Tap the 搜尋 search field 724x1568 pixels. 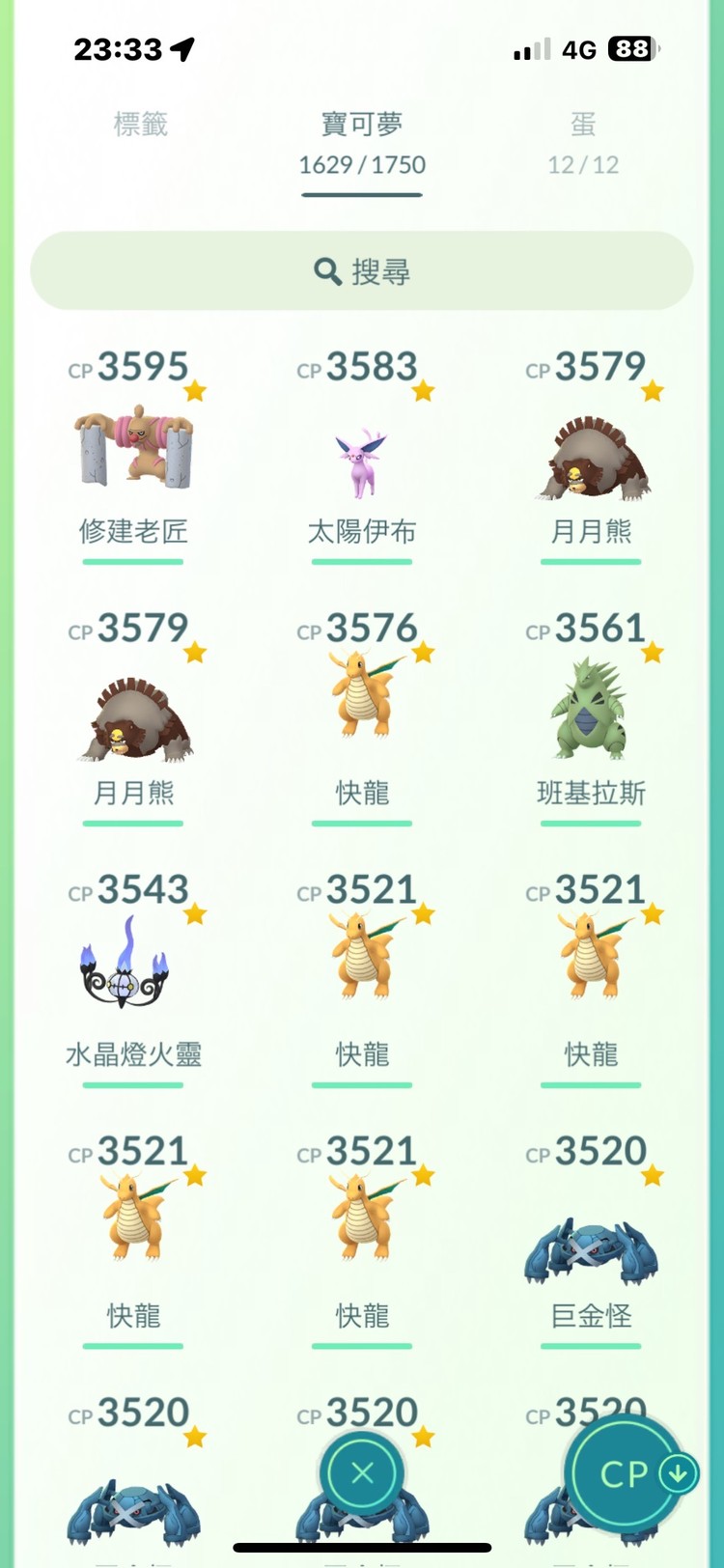[x=362, y=271]
